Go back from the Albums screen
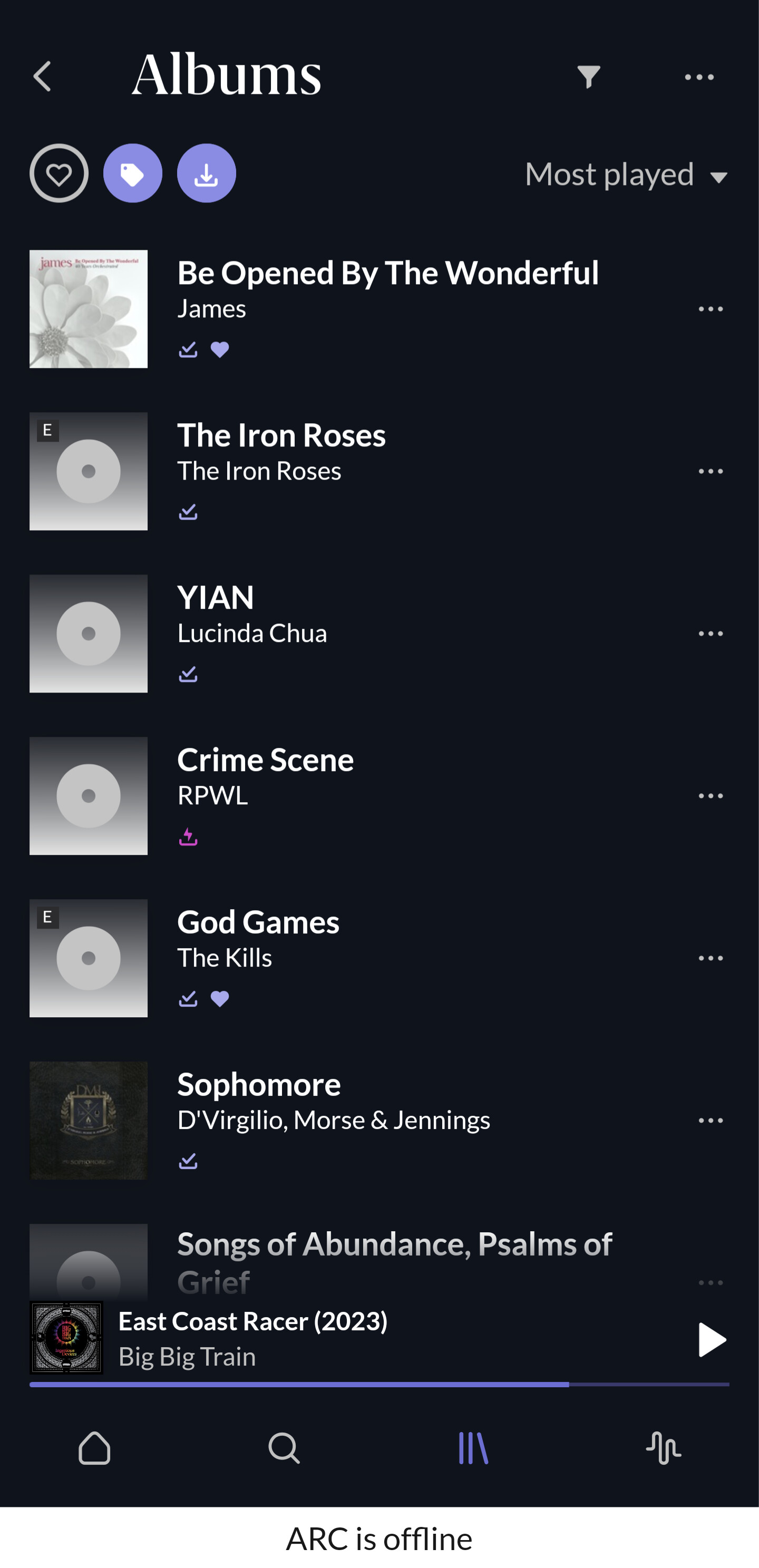Image resolution: width=759 pixels, height=1568 pixels. (x=42, y=77)
